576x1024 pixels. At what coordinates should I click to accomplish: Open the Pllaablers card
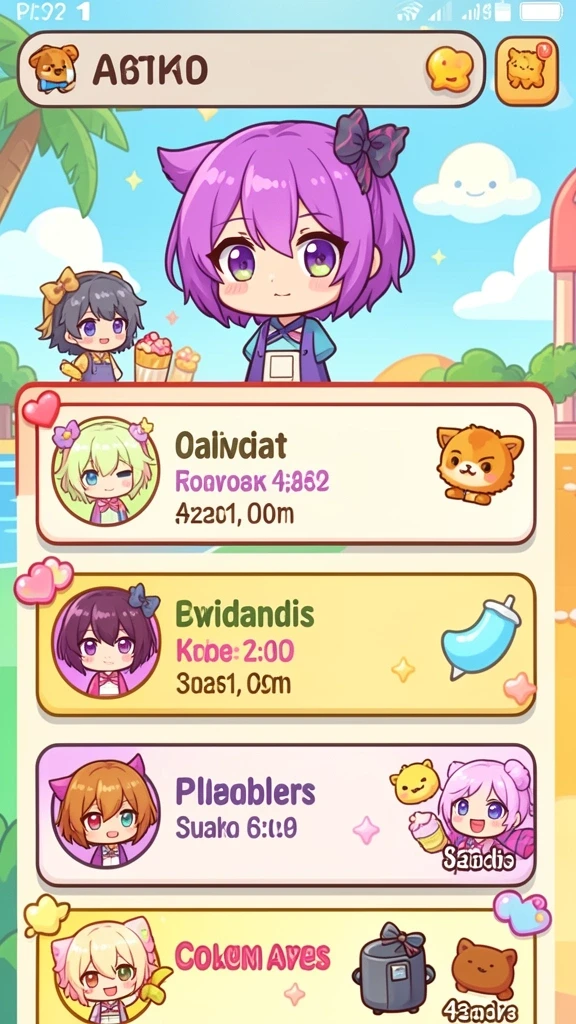pyautogui.click(x=286, y=814)
